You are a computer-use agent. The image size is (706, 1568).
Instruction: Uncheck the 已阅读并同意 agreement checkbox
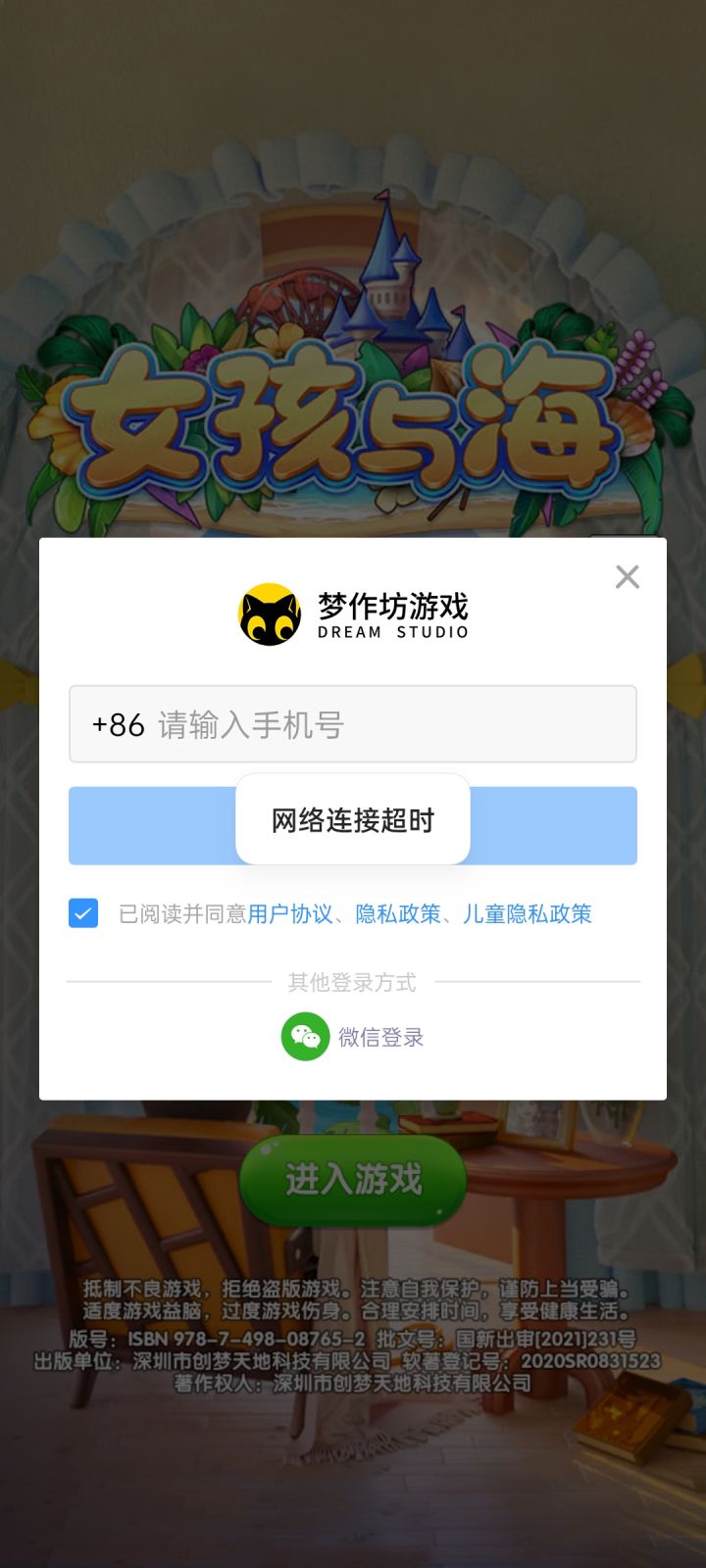click(x=82, y=912)
